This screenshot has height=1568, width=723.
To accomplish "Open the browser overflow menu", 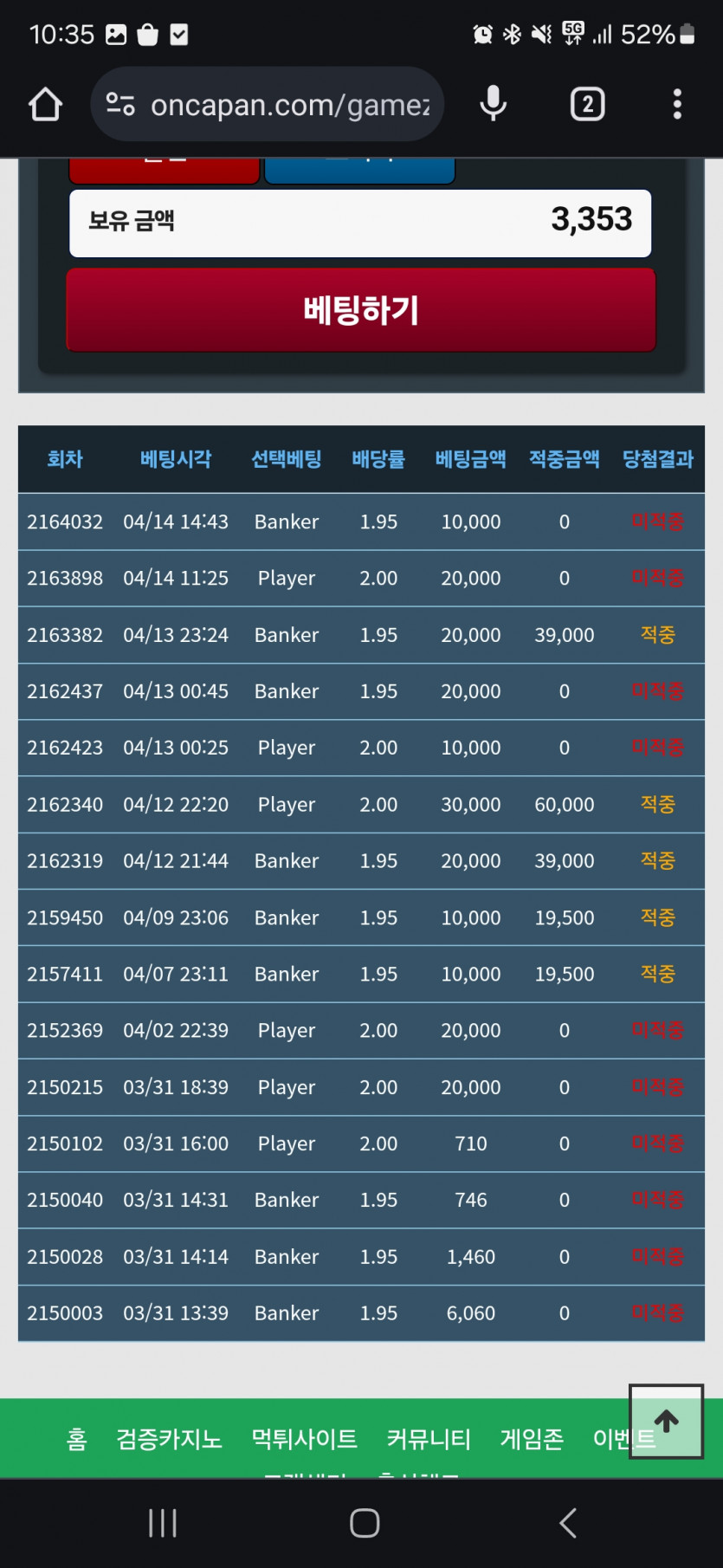I will tap(677, 105).
